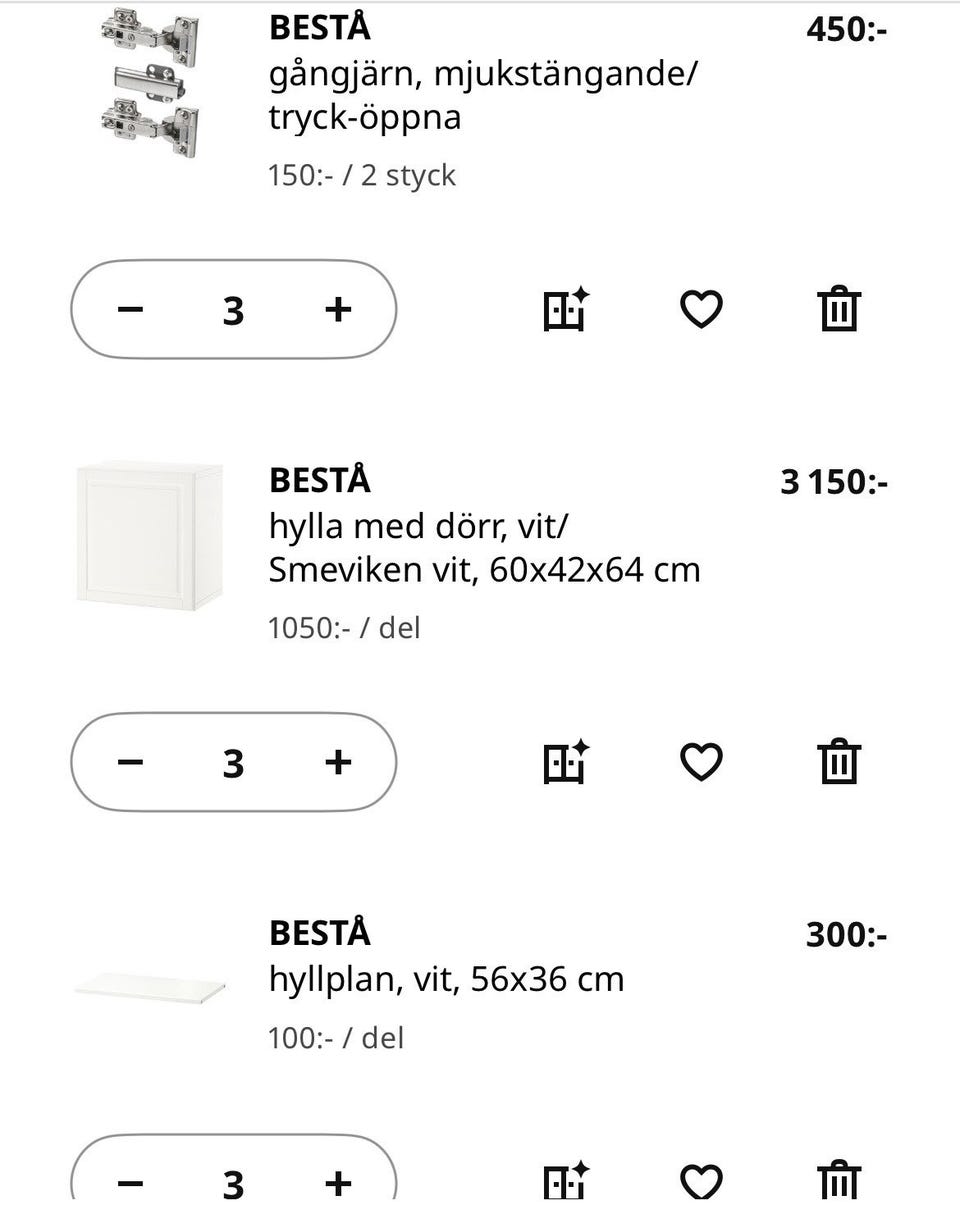Viewport: 960px width, 1205px height.
Task: Open the hylla med dörr product image
Action: point(150,535)
